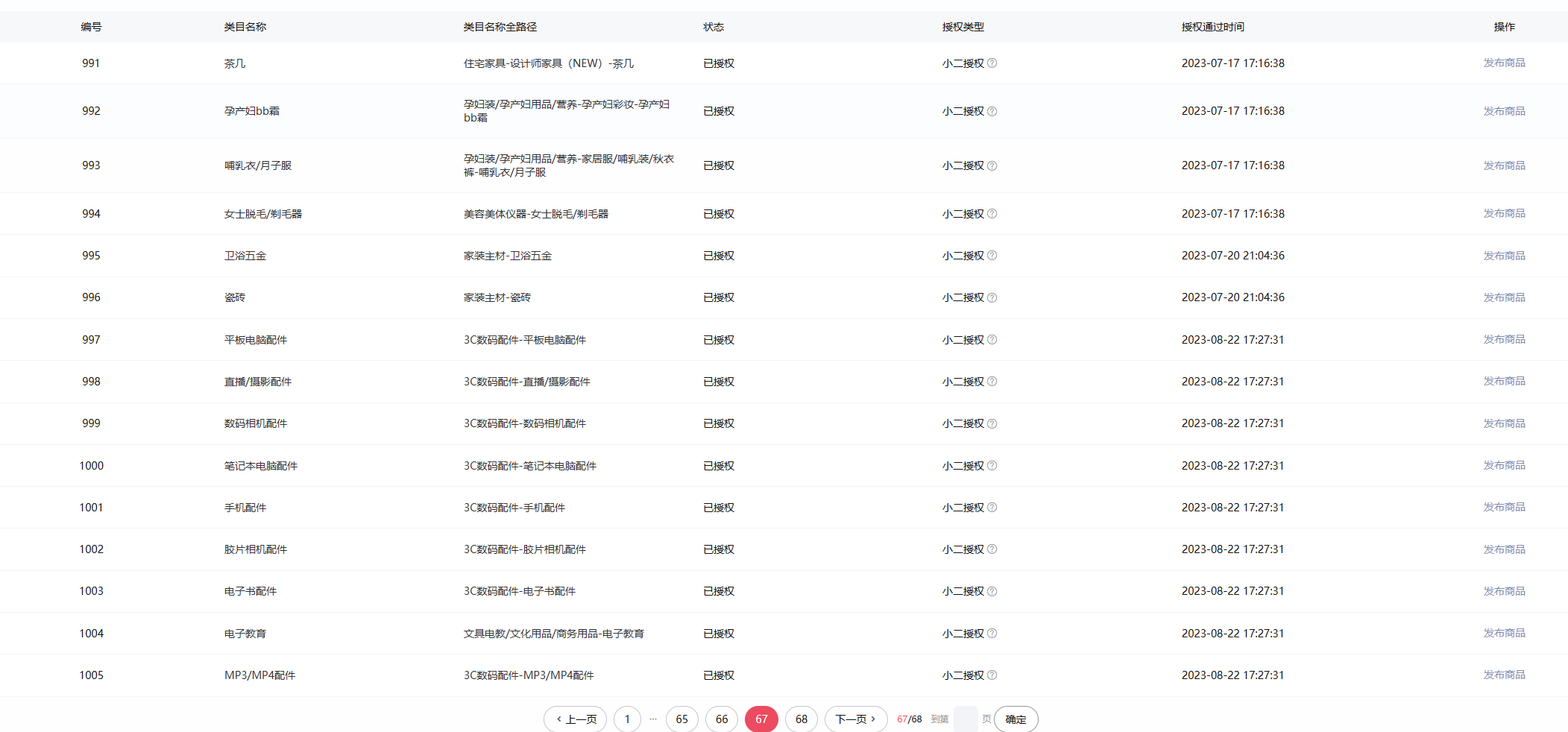
Task: Tap 发布商品 for 女士脱毛/剃毛器
Action: coord(1503,214)
